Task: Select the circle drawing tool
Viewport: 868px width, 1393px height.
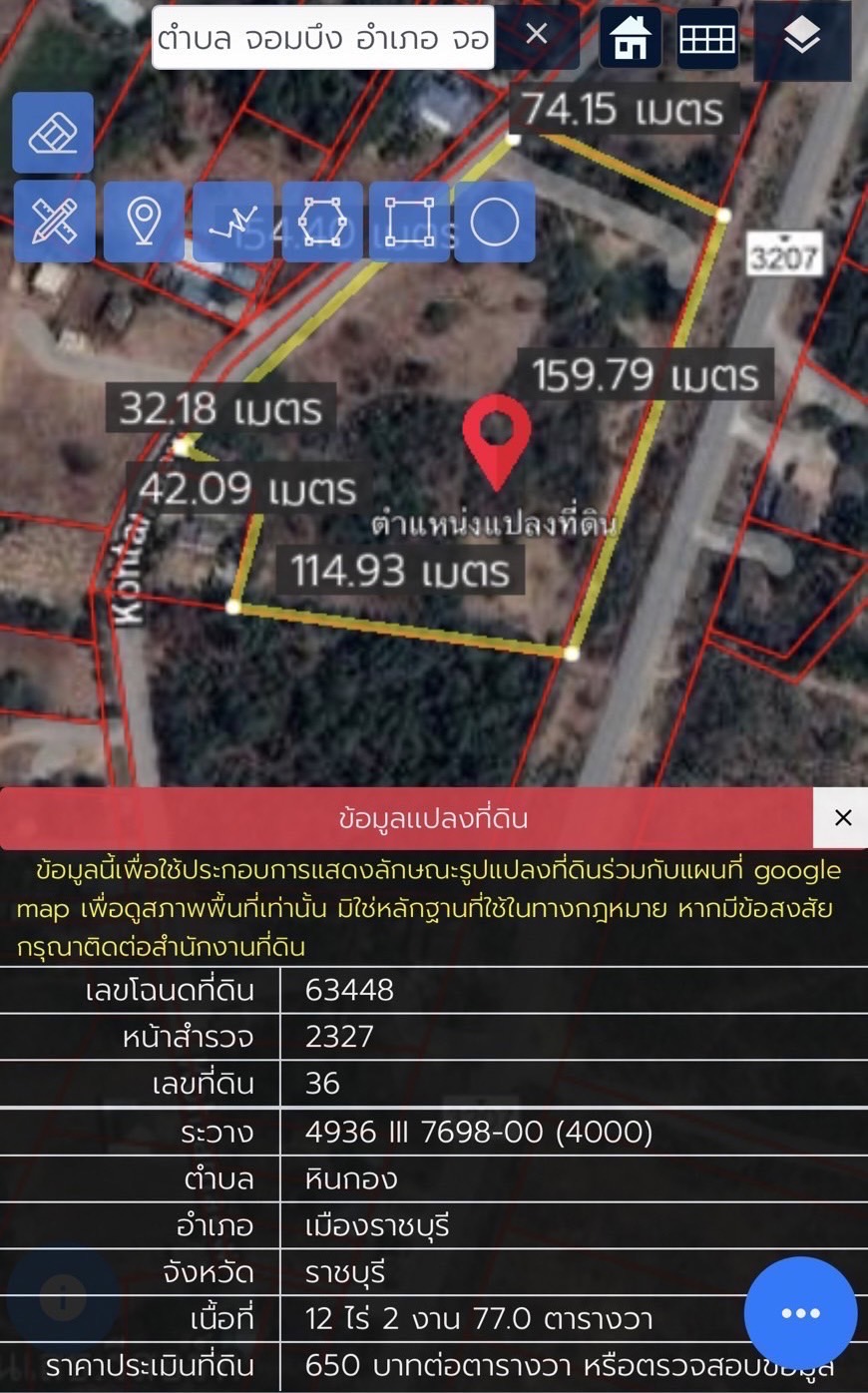Action: pyautogui.click(x=495, y=222)
